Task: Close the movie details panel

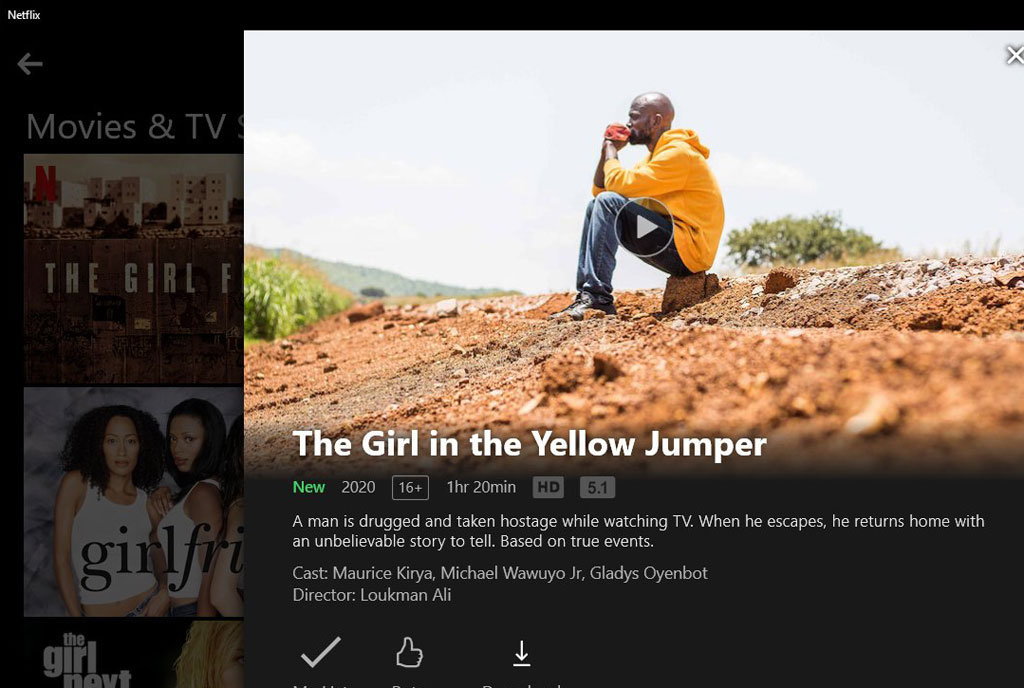Action: tap(1014, 55)
